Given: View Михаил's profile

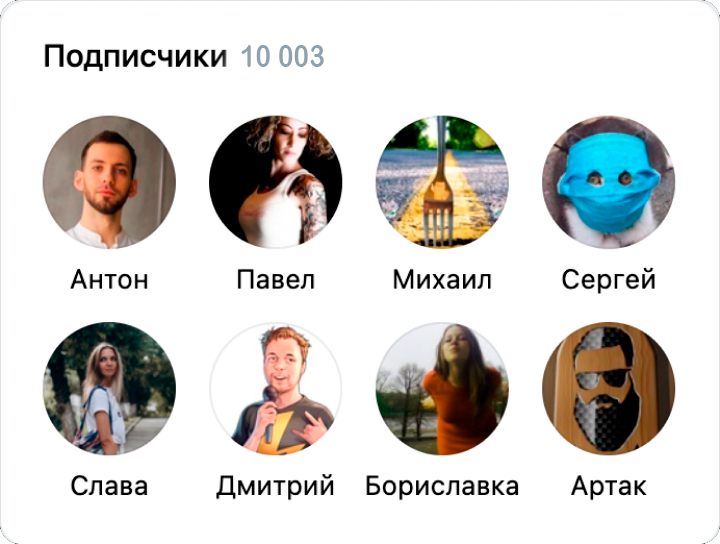Looking at the screenshot, I should click(x=442, y=183).
